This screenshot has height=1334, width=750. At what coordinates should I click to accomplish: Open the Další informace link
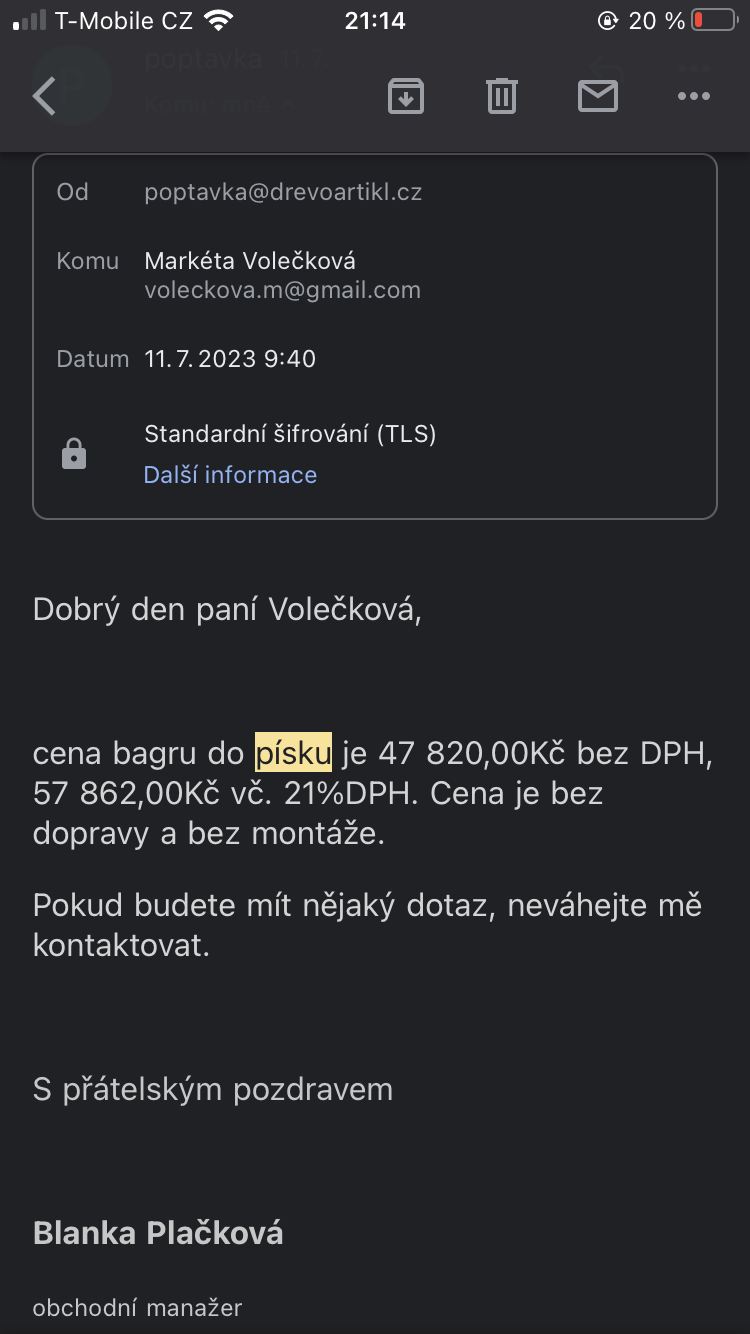[x=230, y=475]
